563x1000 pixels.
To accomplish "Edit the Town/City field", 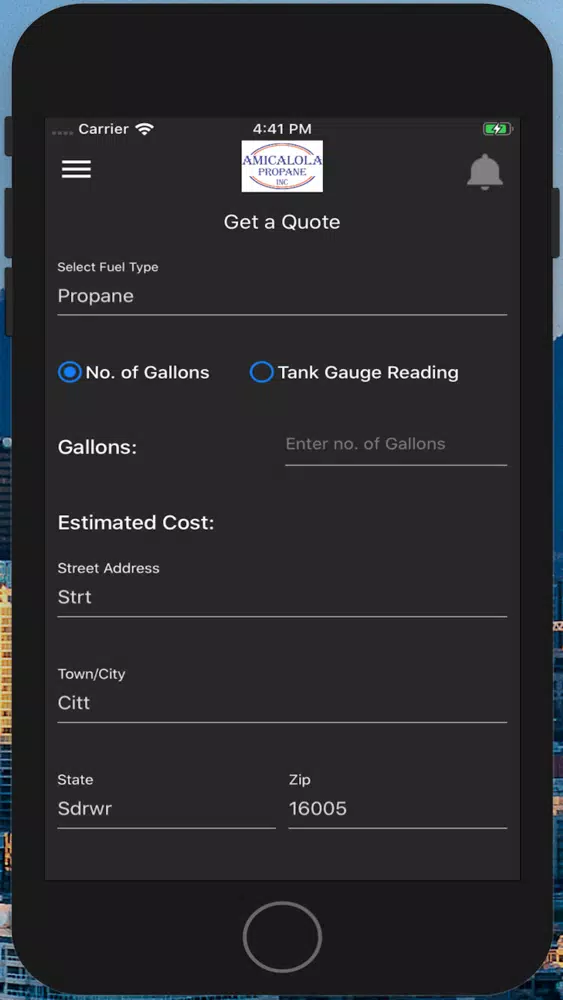I will pos(282,703).
